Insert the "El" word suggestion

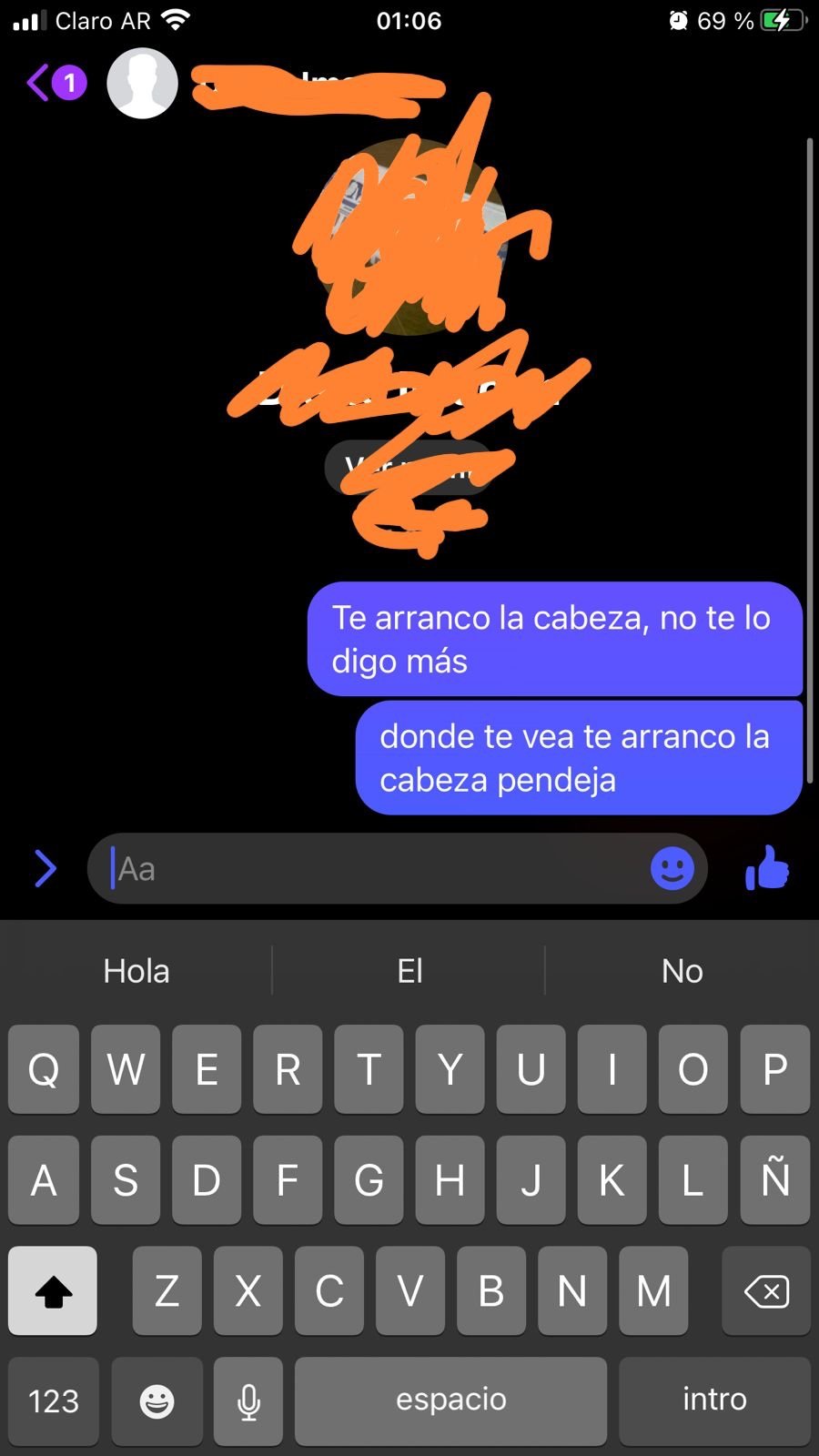point(409,971)
